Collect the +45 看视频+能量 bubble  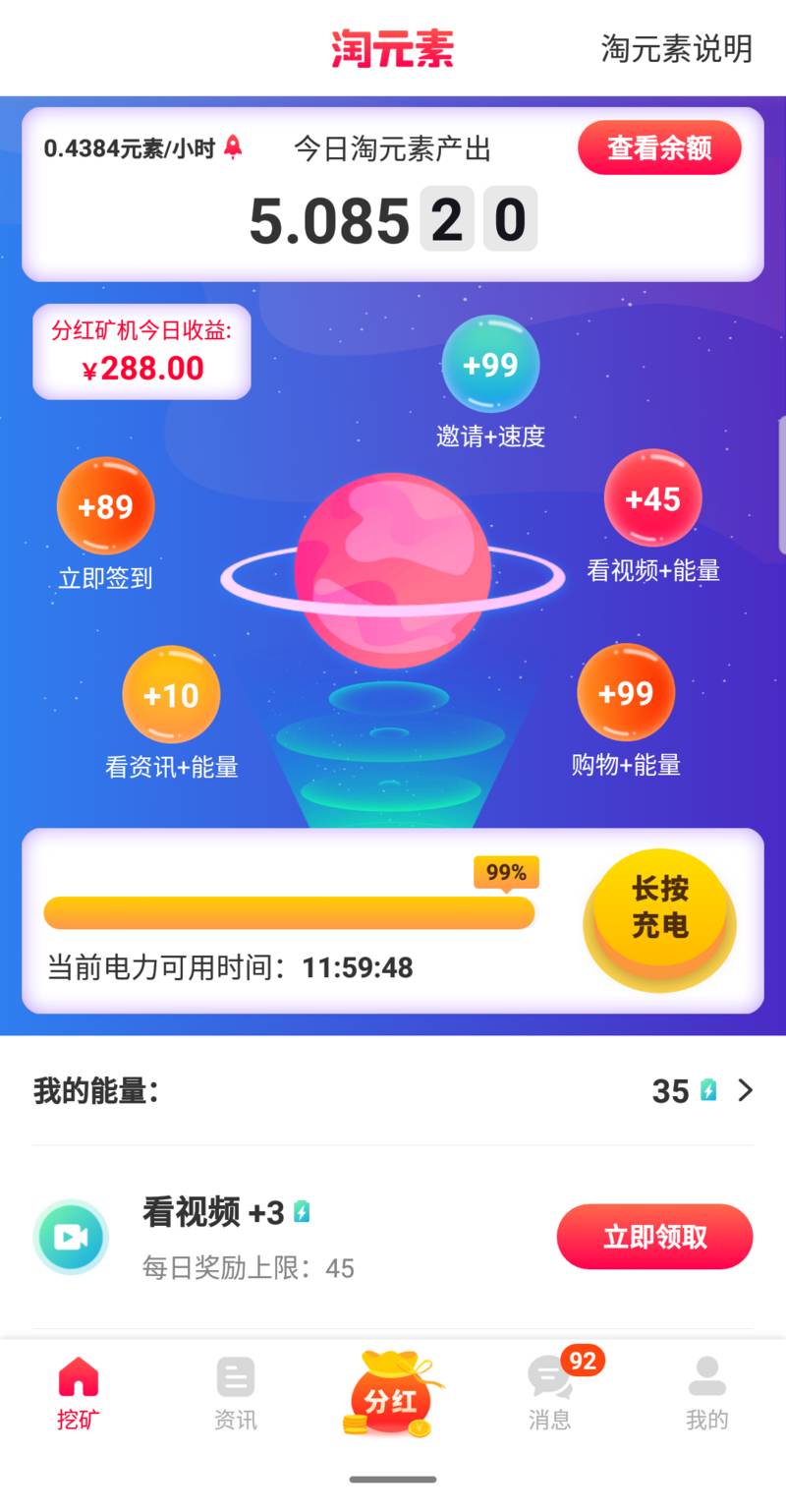[653, 499]
